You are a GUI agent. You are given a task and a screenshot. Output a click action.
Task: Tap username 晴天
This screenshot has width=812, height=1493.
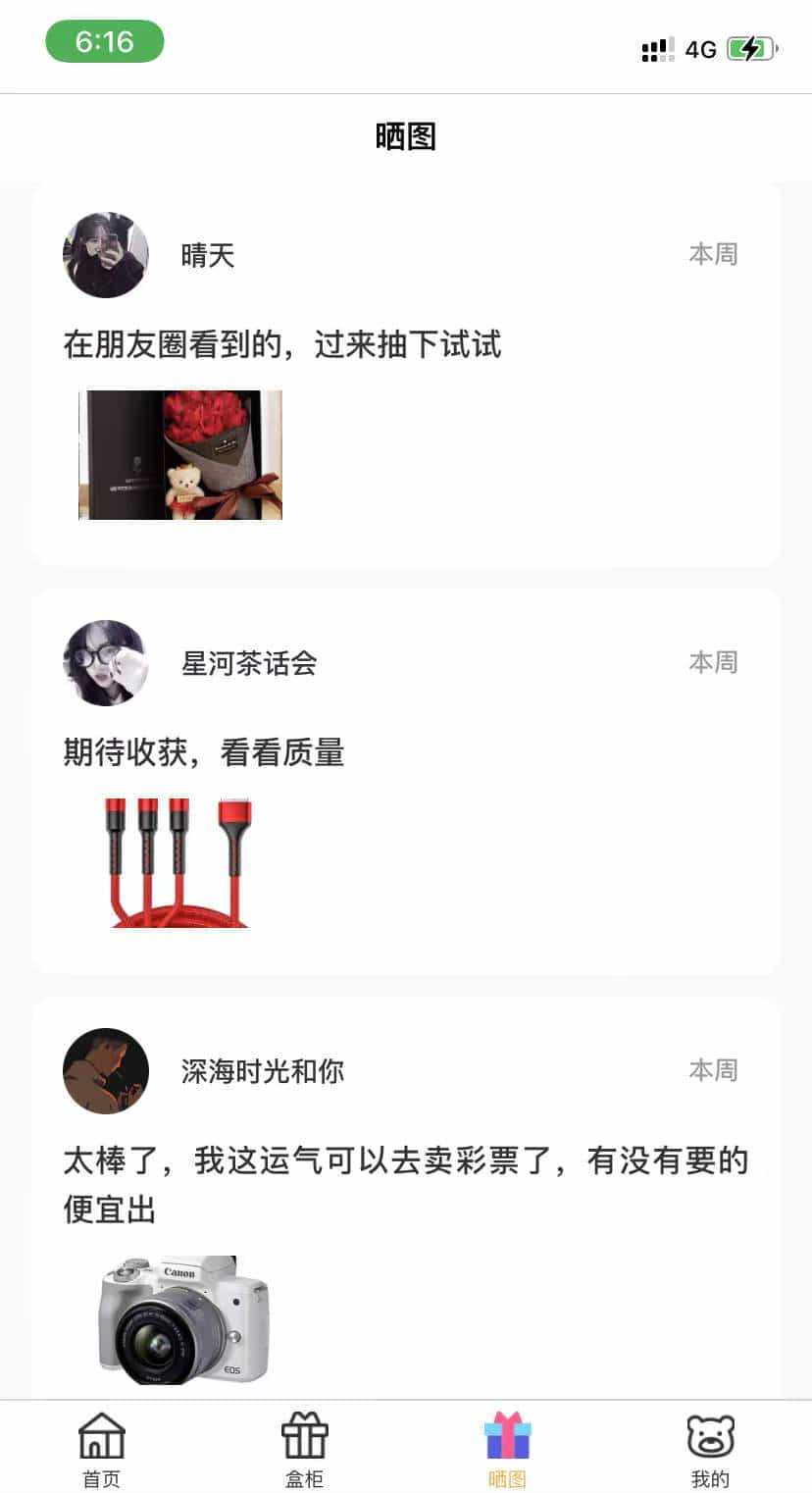coord(207,255)
